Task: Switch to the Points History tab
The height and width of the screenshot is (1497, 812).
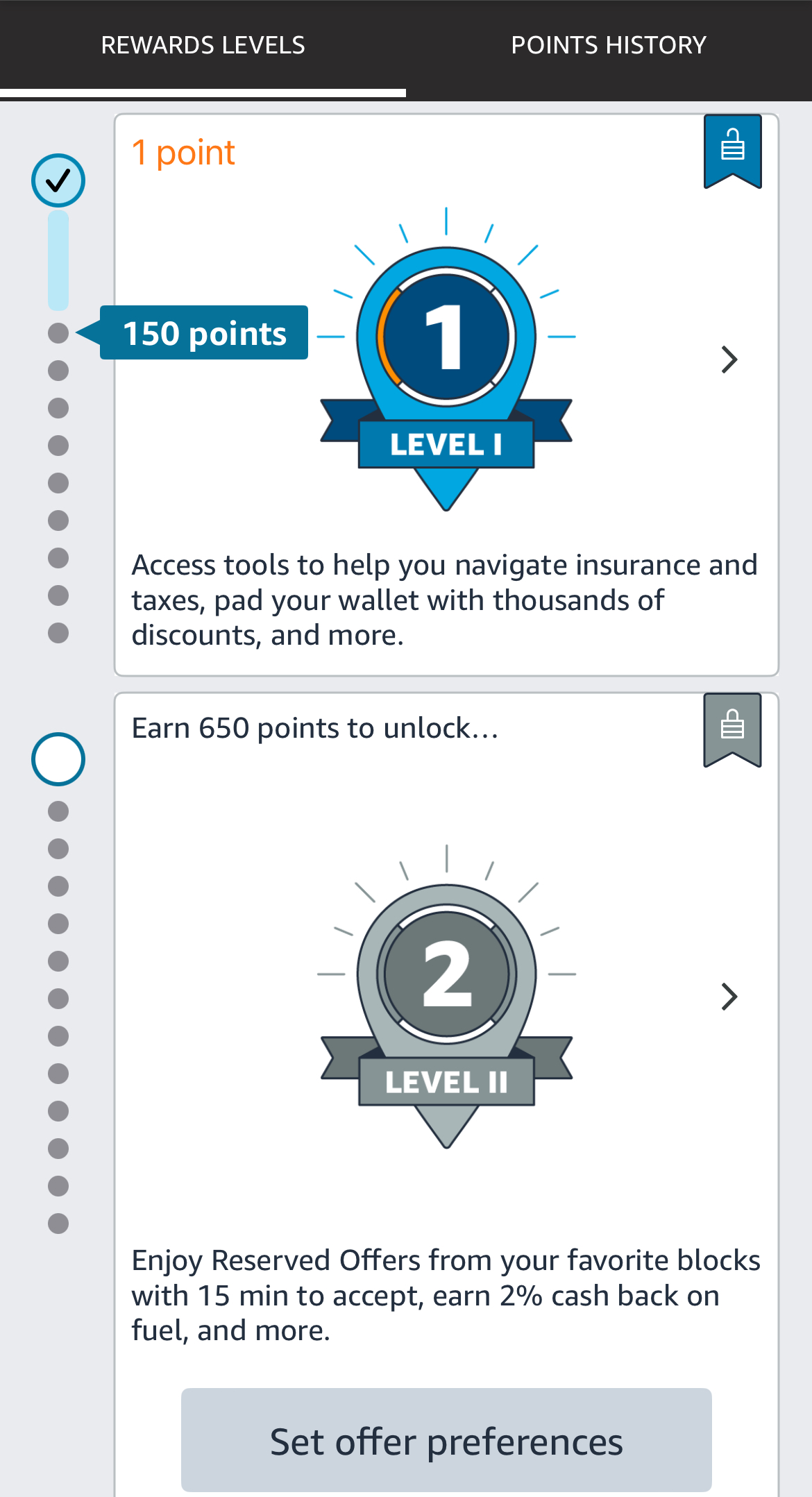Action: (609, 46)
